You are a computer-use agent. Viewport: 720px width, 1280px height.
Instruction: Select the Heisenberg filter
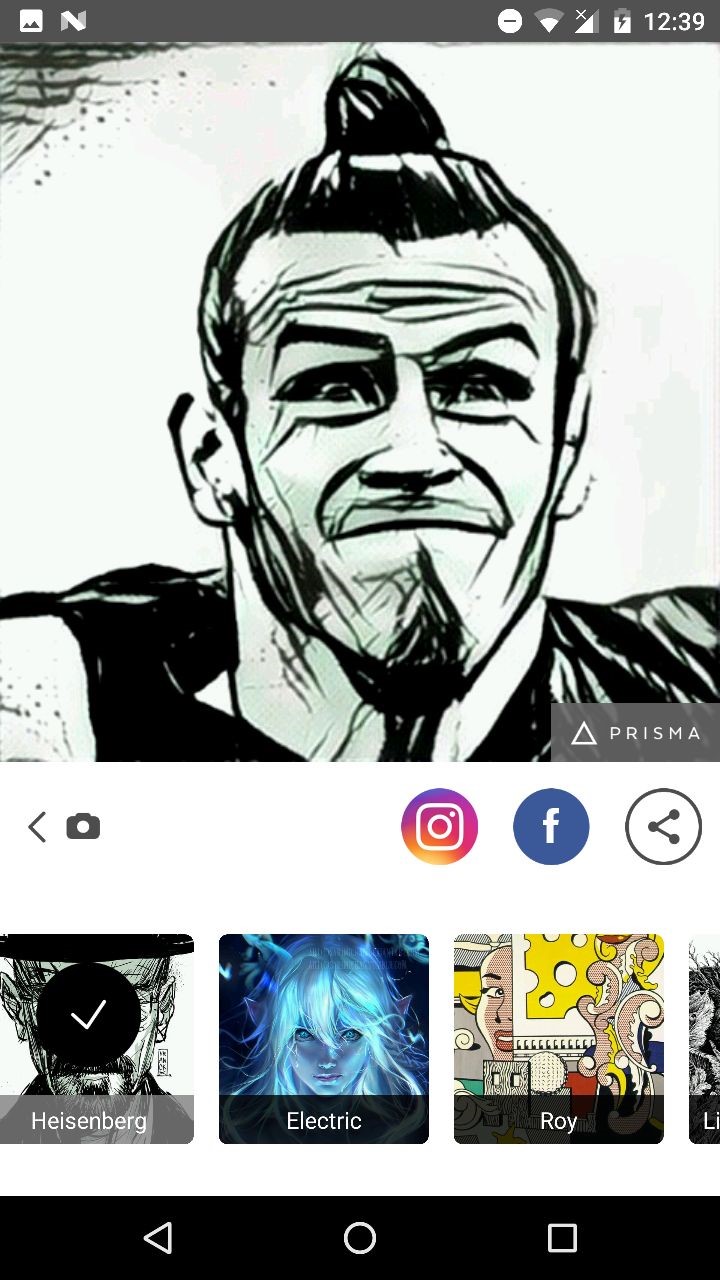pyautogui.click(x=96, y=1039)
